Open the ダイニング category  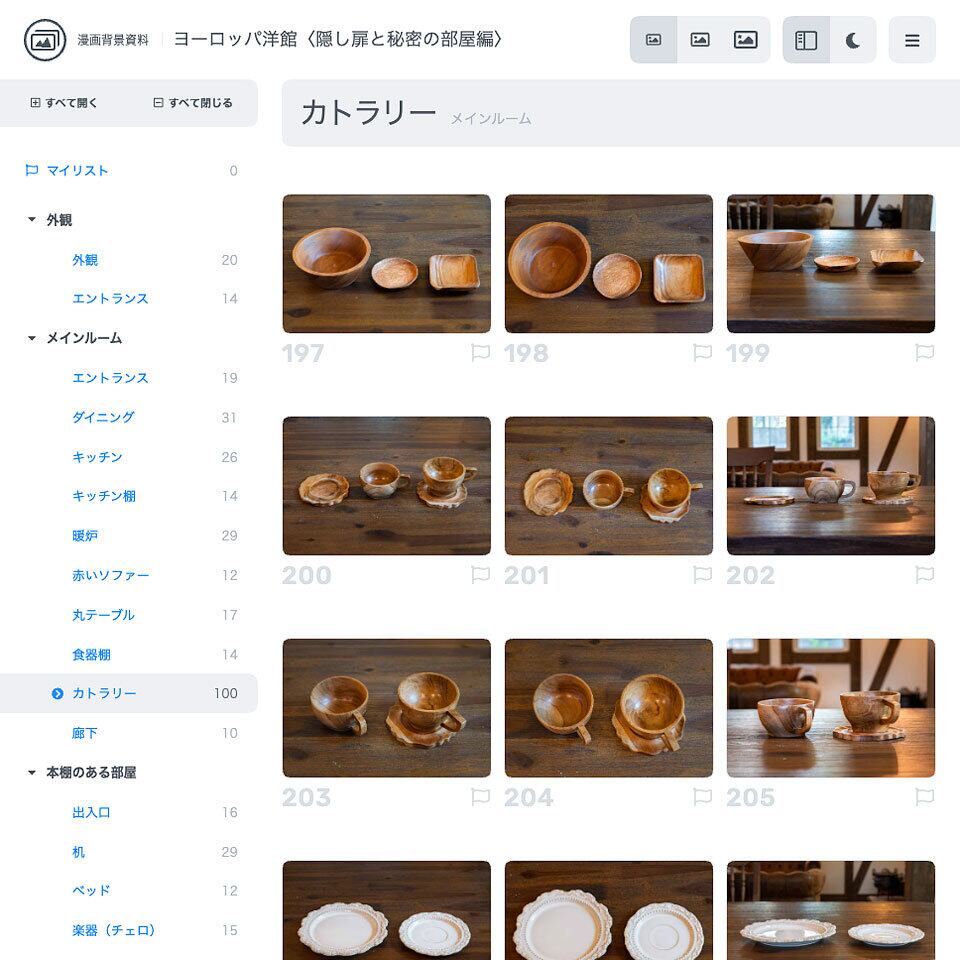[x=103, y=418]
